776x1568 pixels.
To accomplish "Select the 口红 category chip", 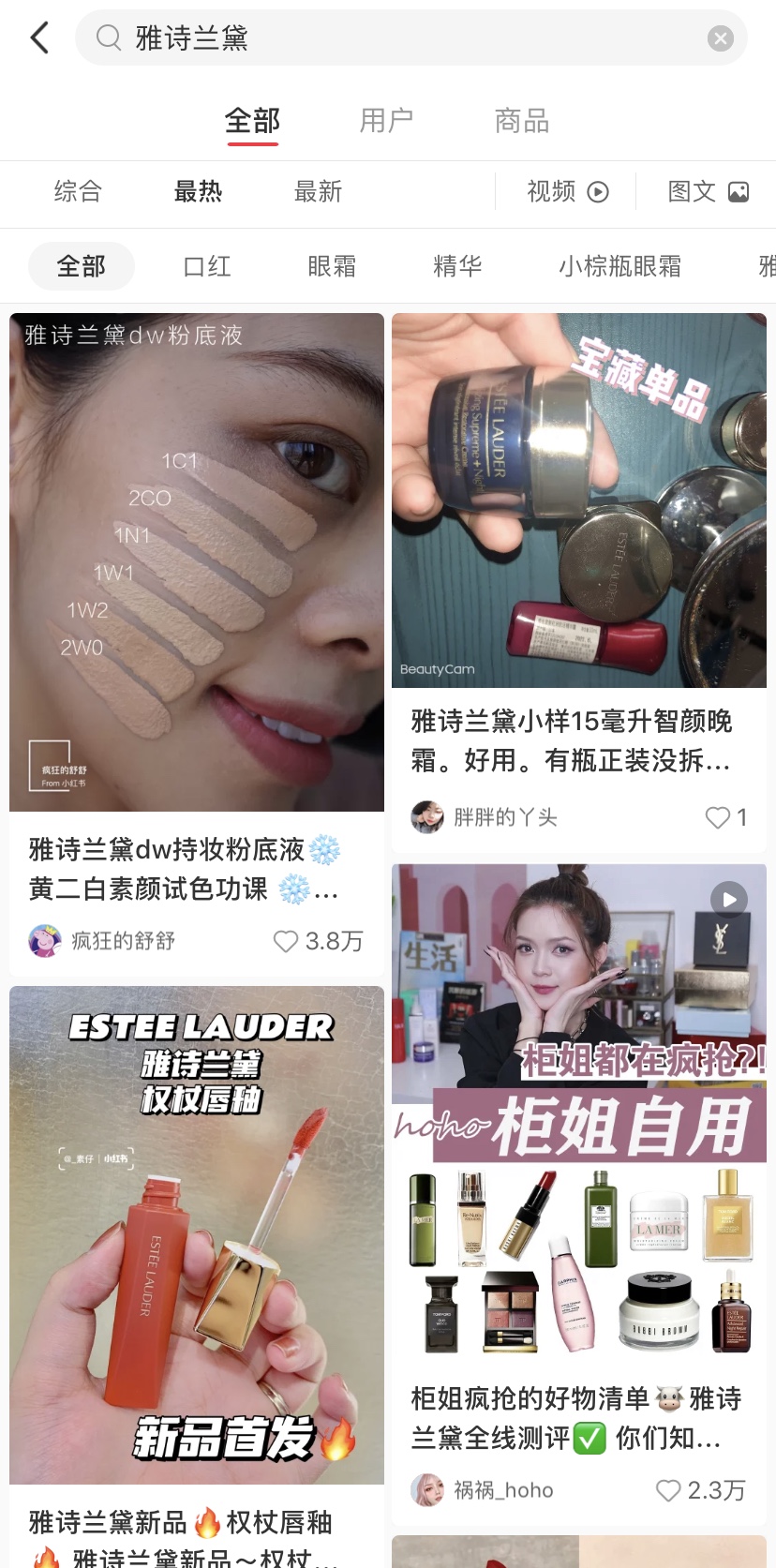I will (x=207, y=266).
